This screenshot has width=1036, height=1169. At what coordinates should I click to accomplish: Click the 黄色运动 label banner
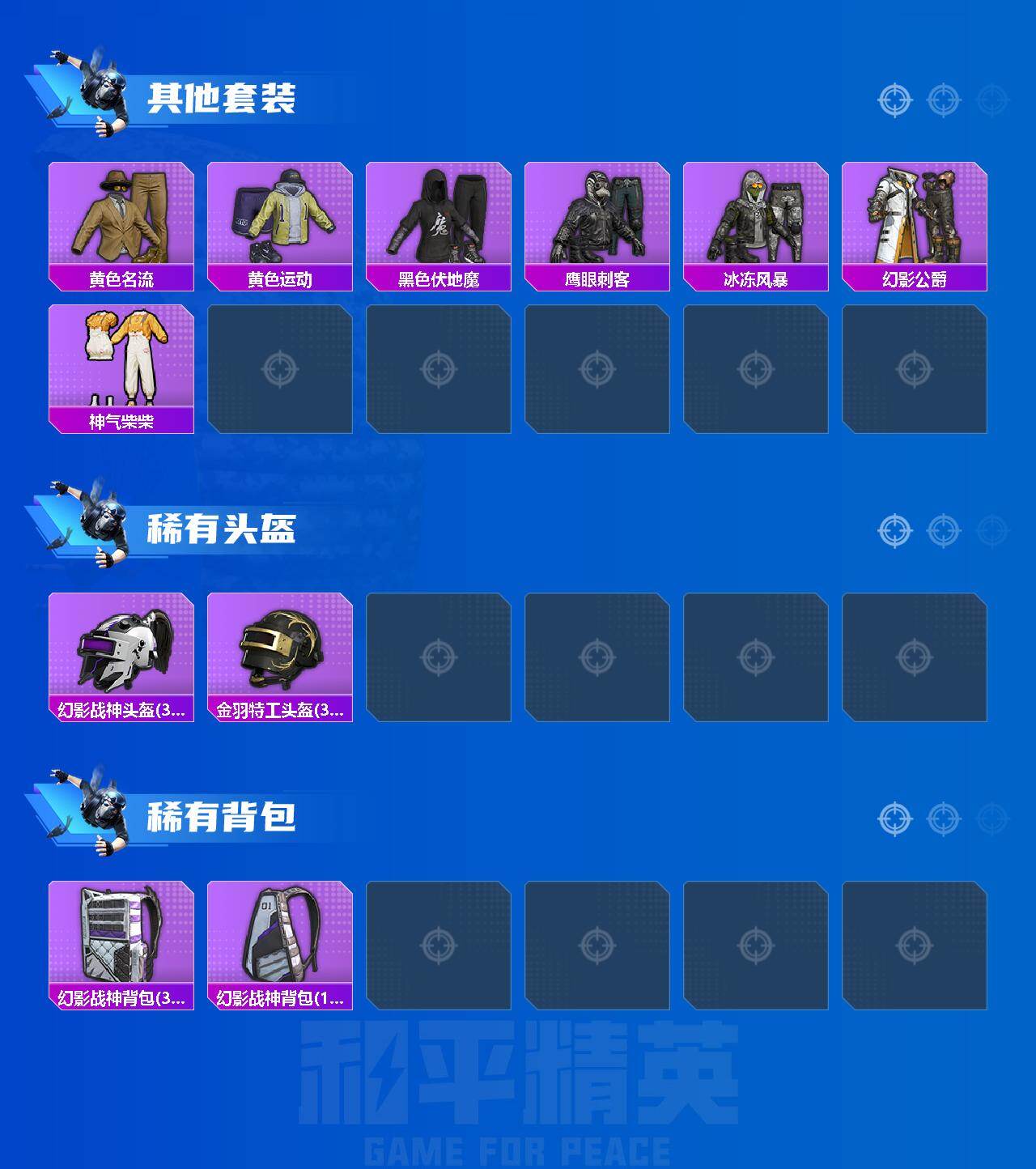281,278
